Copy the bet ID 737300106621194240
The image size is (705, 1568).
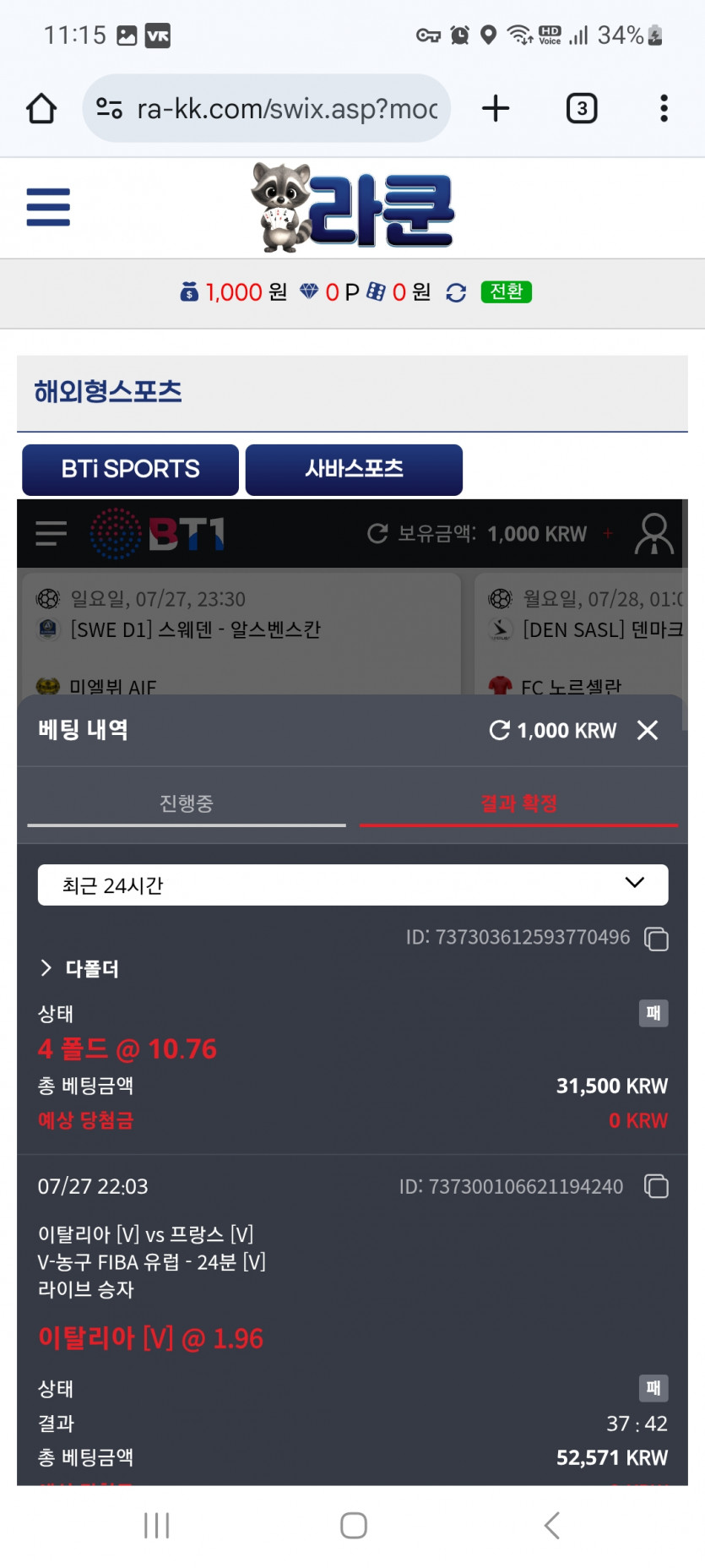tap(656, 1186)
